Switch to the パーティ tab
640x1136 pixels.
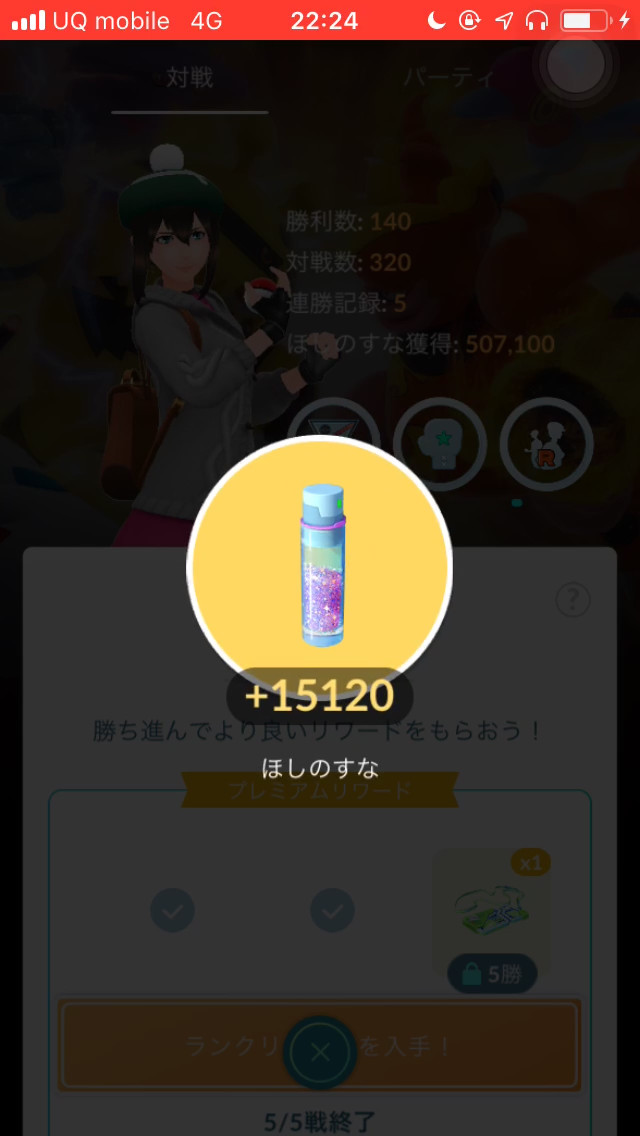448,78
